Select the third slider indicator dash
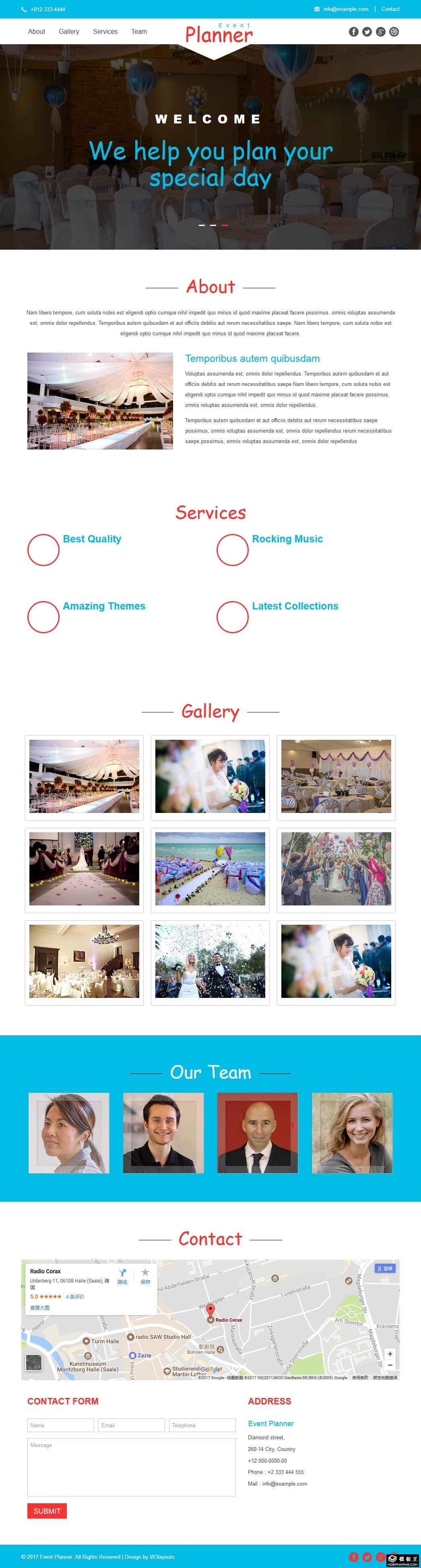Viewport: 421px width, 1568px height. pos(225,225)
